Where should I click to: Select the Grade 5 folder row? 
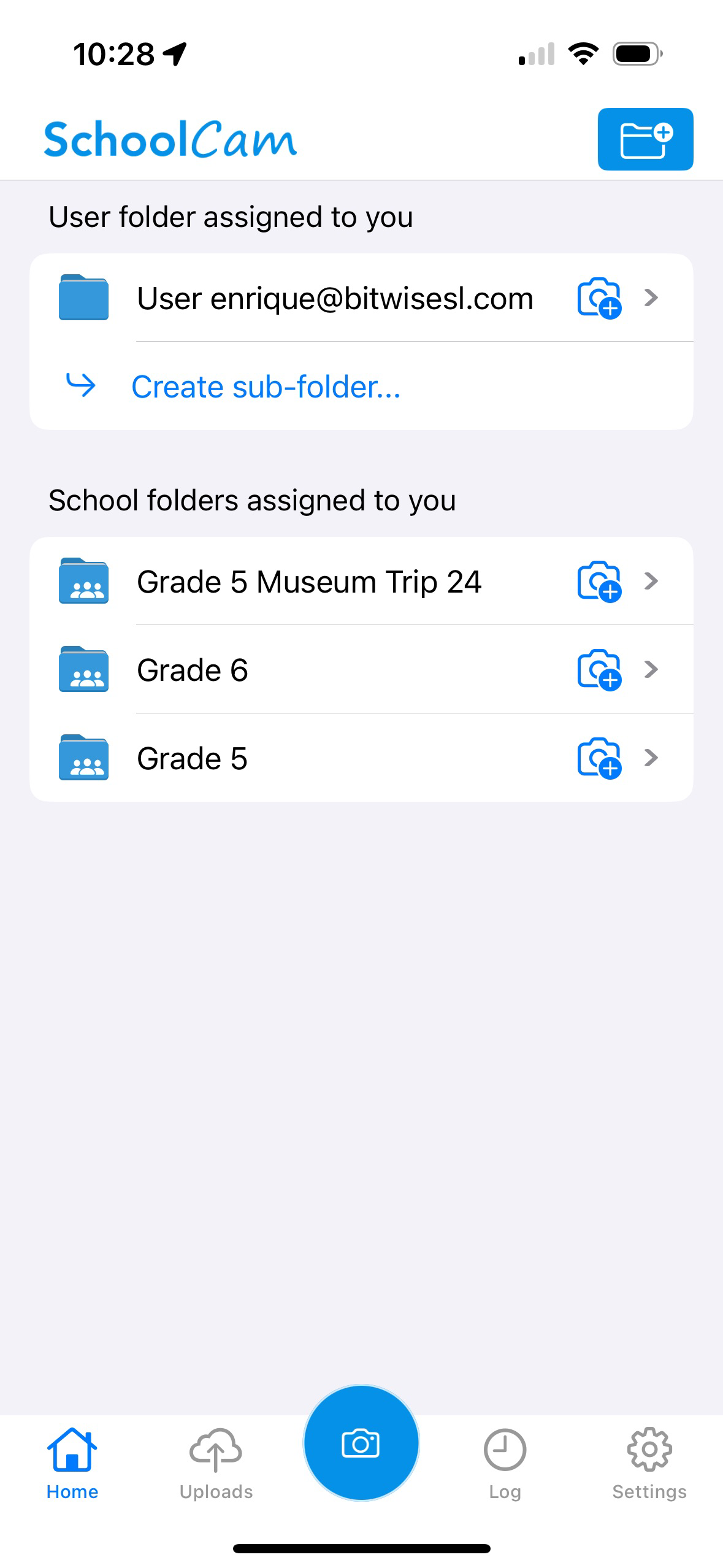[x=361, y=758]
